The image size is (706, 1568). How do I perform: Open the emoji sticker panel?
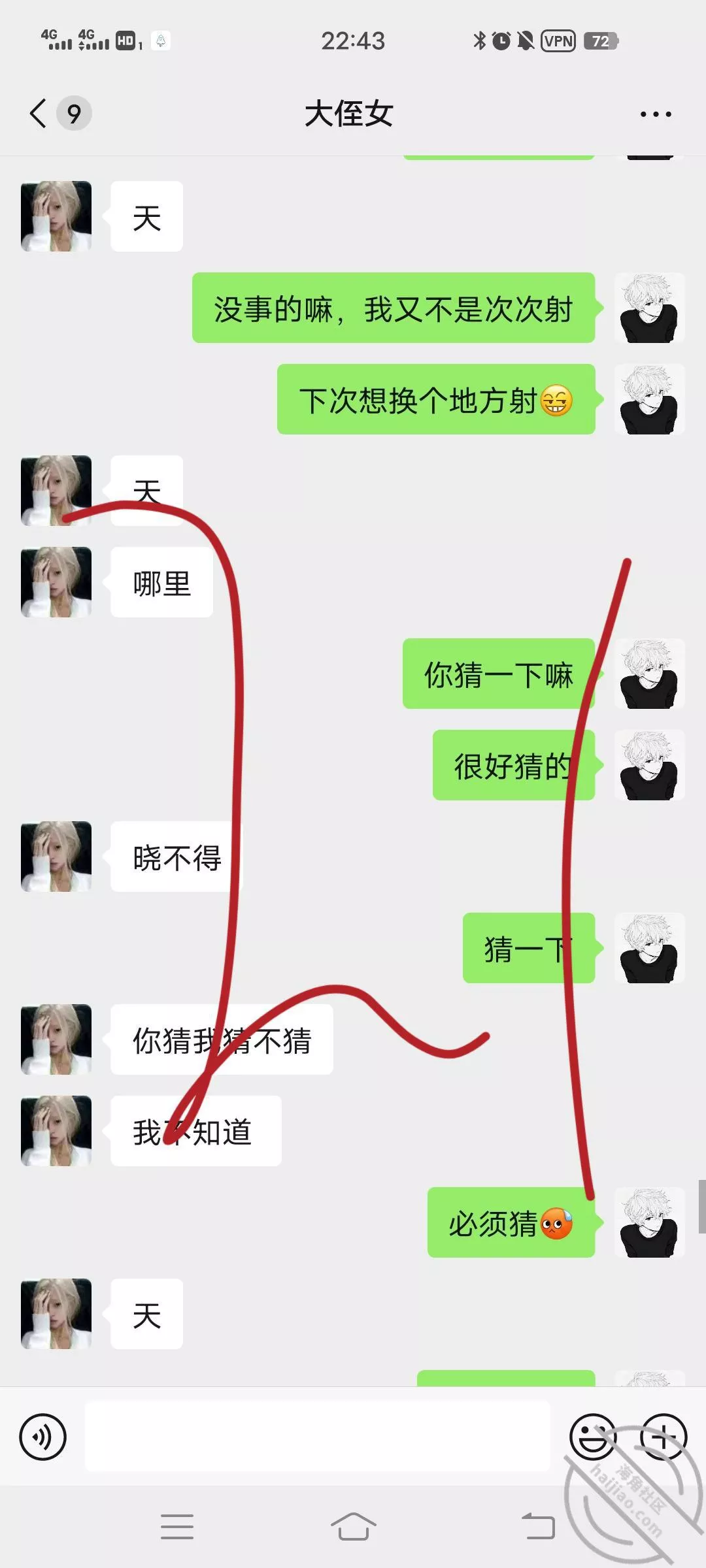click(592, 1437)
